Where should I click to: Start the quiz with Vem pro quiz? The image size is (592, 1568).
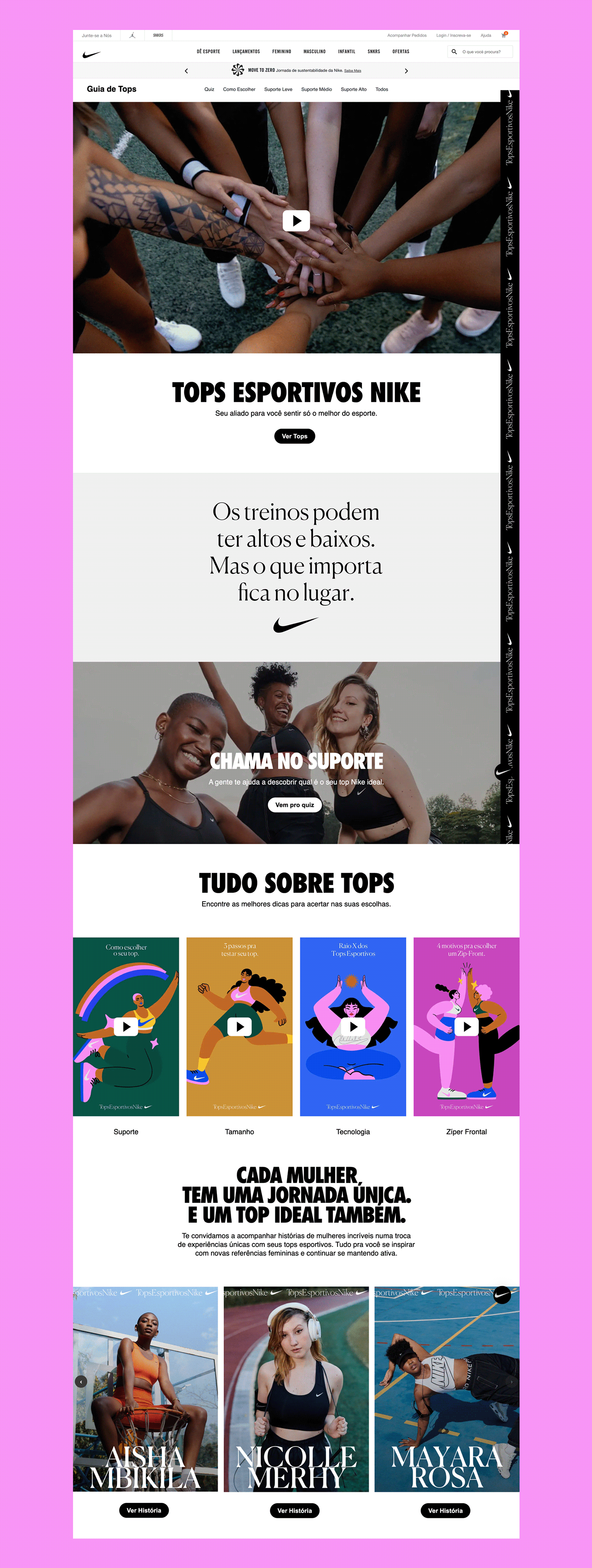(294, 805)
